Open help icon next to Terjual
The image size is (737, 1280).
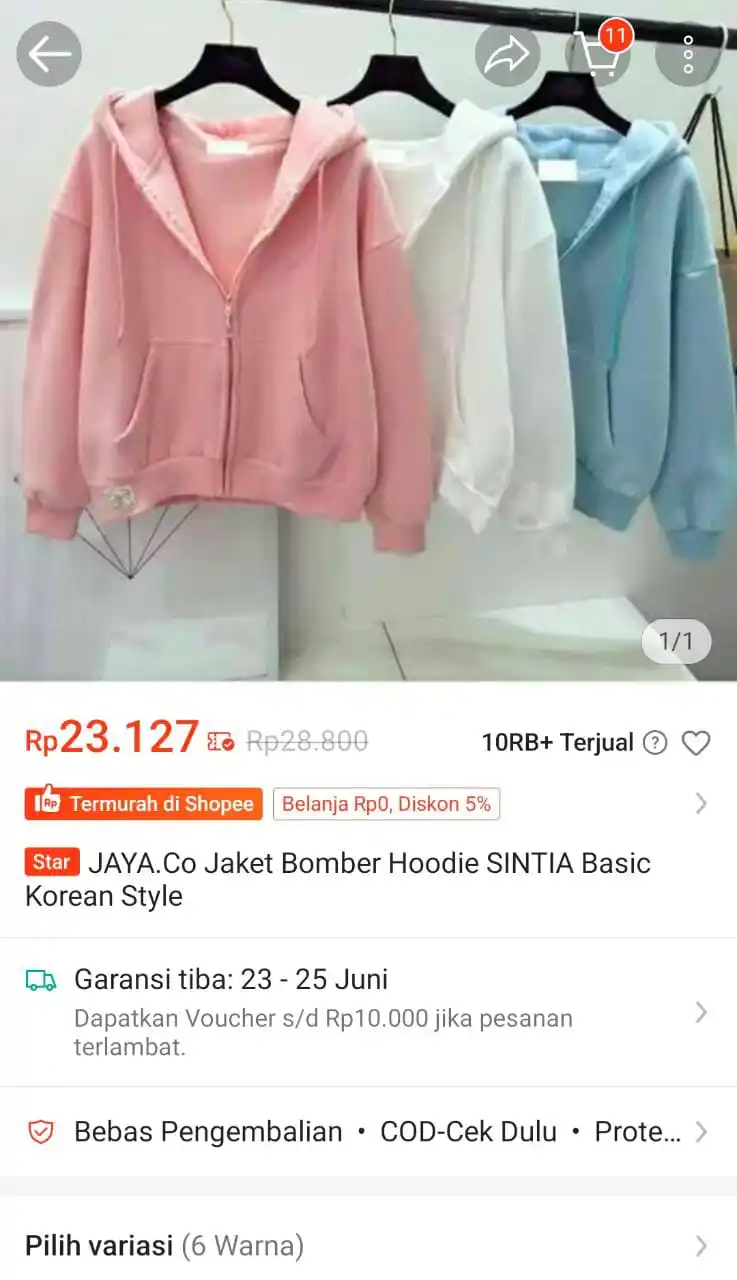point(655,743)
